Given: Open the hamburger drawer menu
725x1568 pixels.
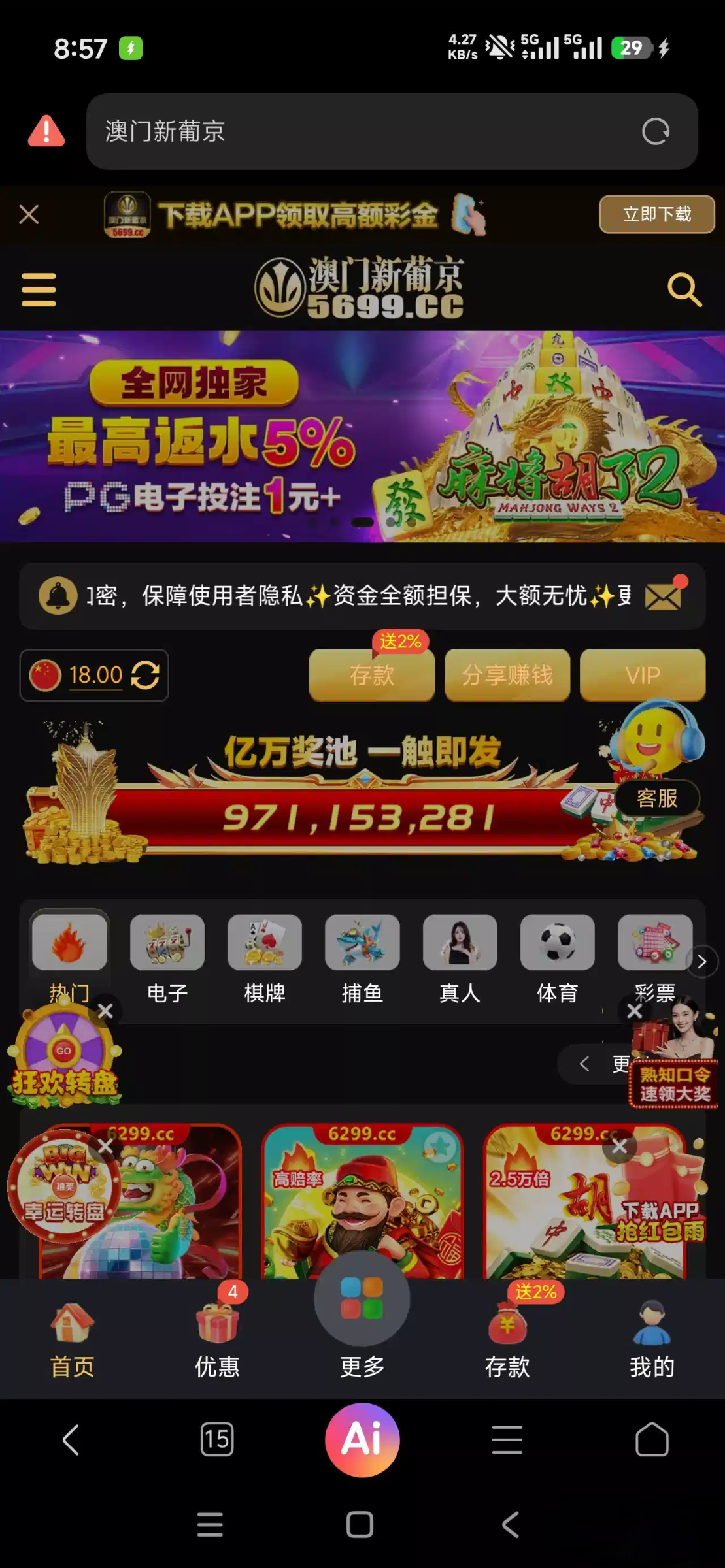Looking at the screenshot, I should [x=39, y=289].
